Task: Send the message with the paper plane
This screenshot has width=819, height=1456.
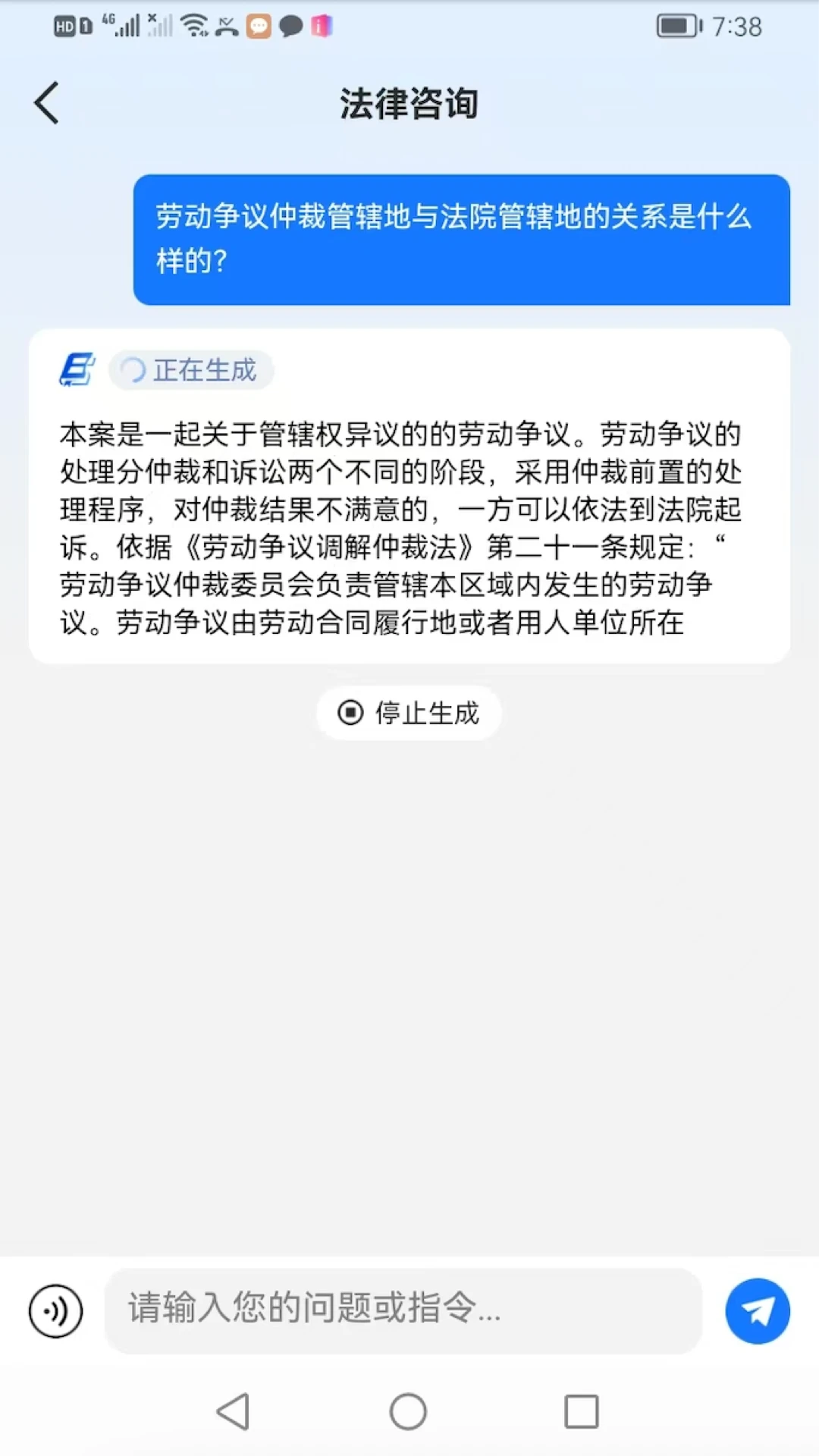Action: (757, 1311)
